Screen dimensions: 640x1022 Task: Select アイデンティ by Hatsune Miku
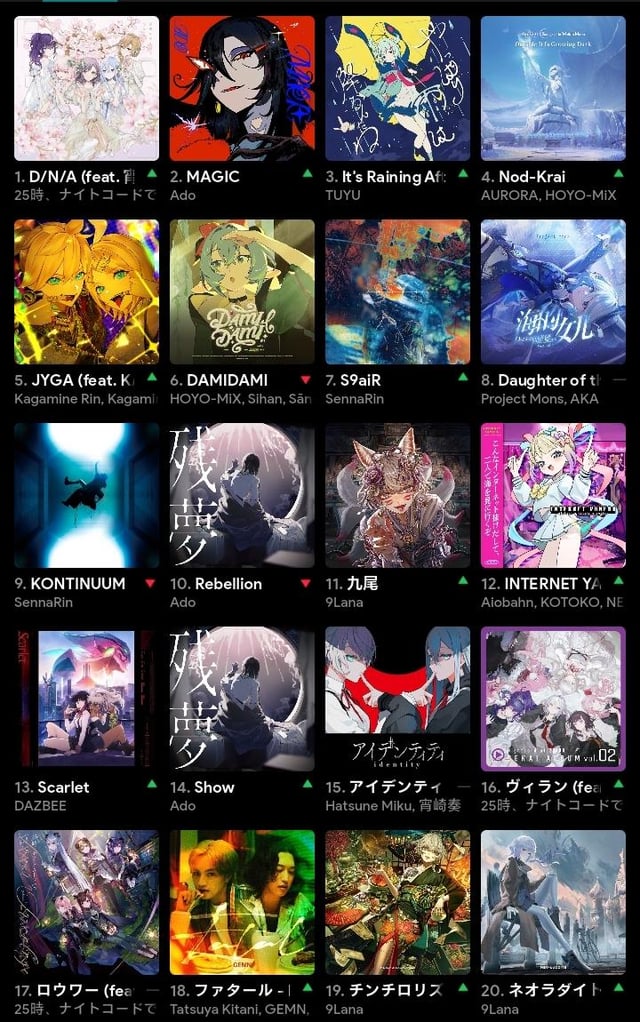(x=397, y=699)
